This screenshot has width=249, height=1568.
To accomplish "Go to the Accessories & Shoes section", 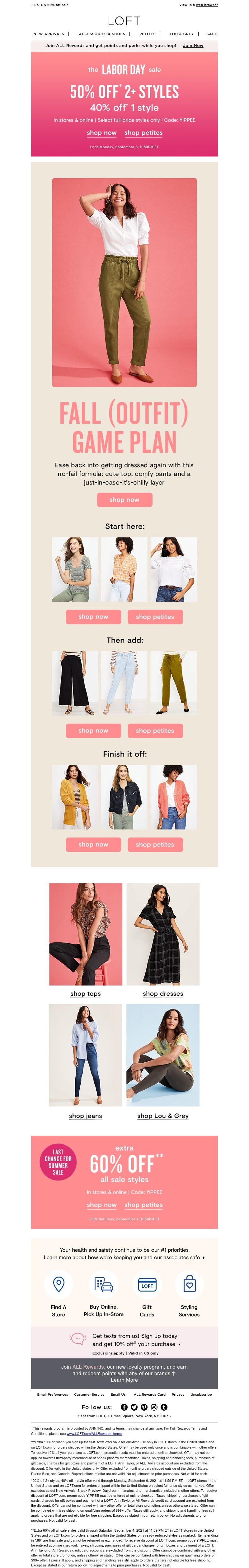I will [x=102, y=34].
